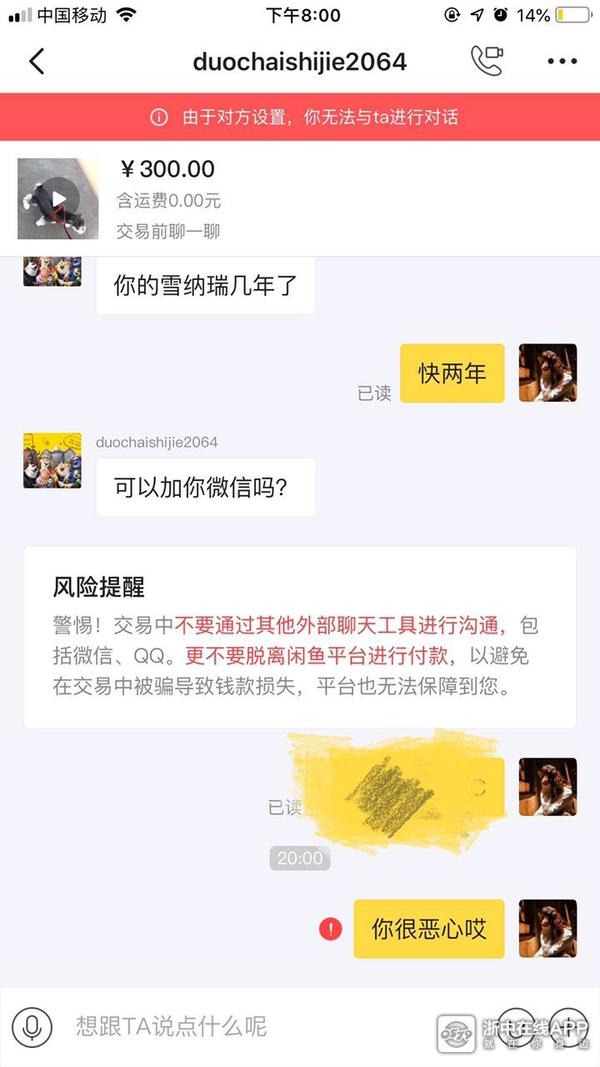Tap the voice input microphone
Viewport: 600px width, 1067px height.
32,1026
